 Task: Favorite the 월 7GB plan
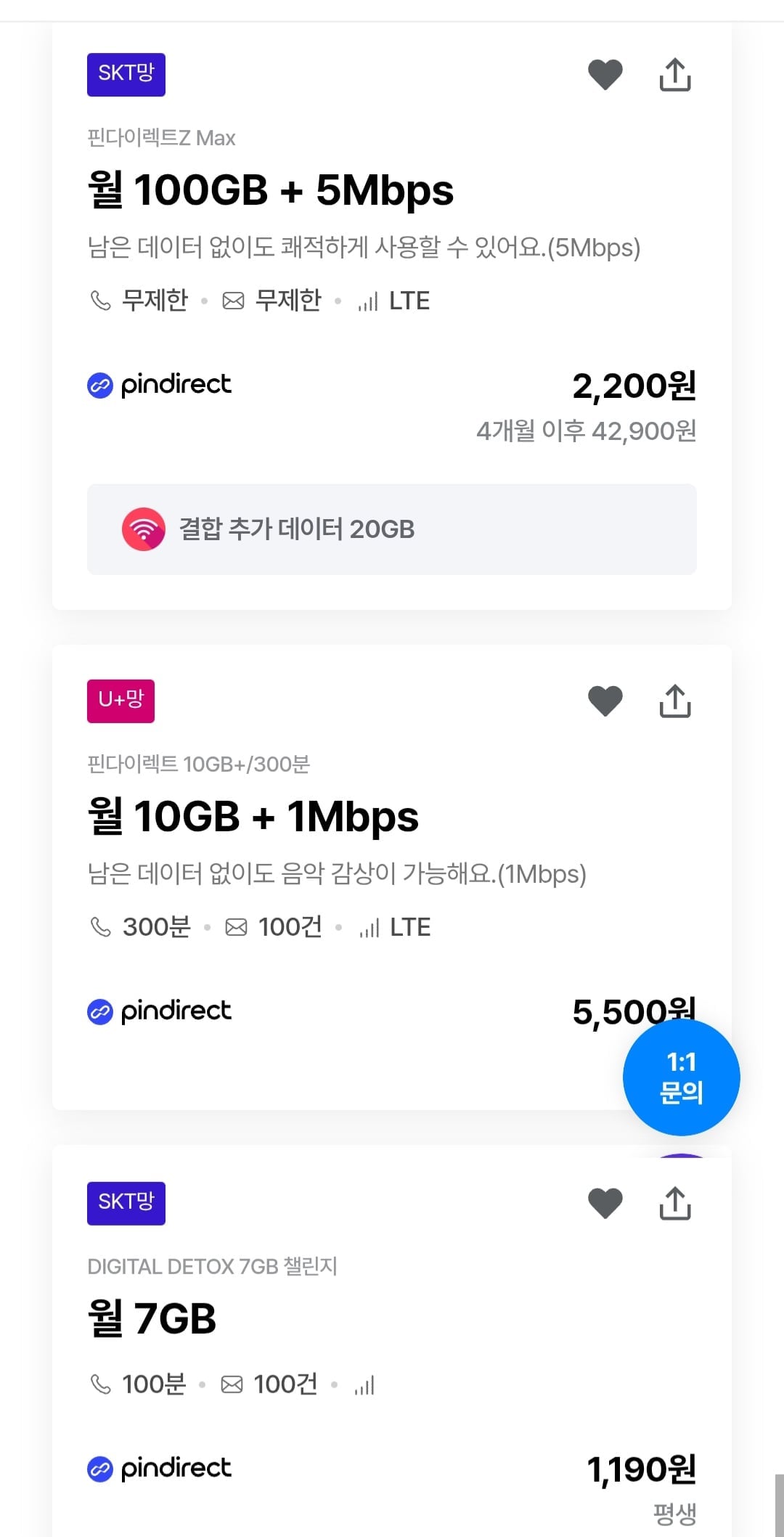(605, 1203)
